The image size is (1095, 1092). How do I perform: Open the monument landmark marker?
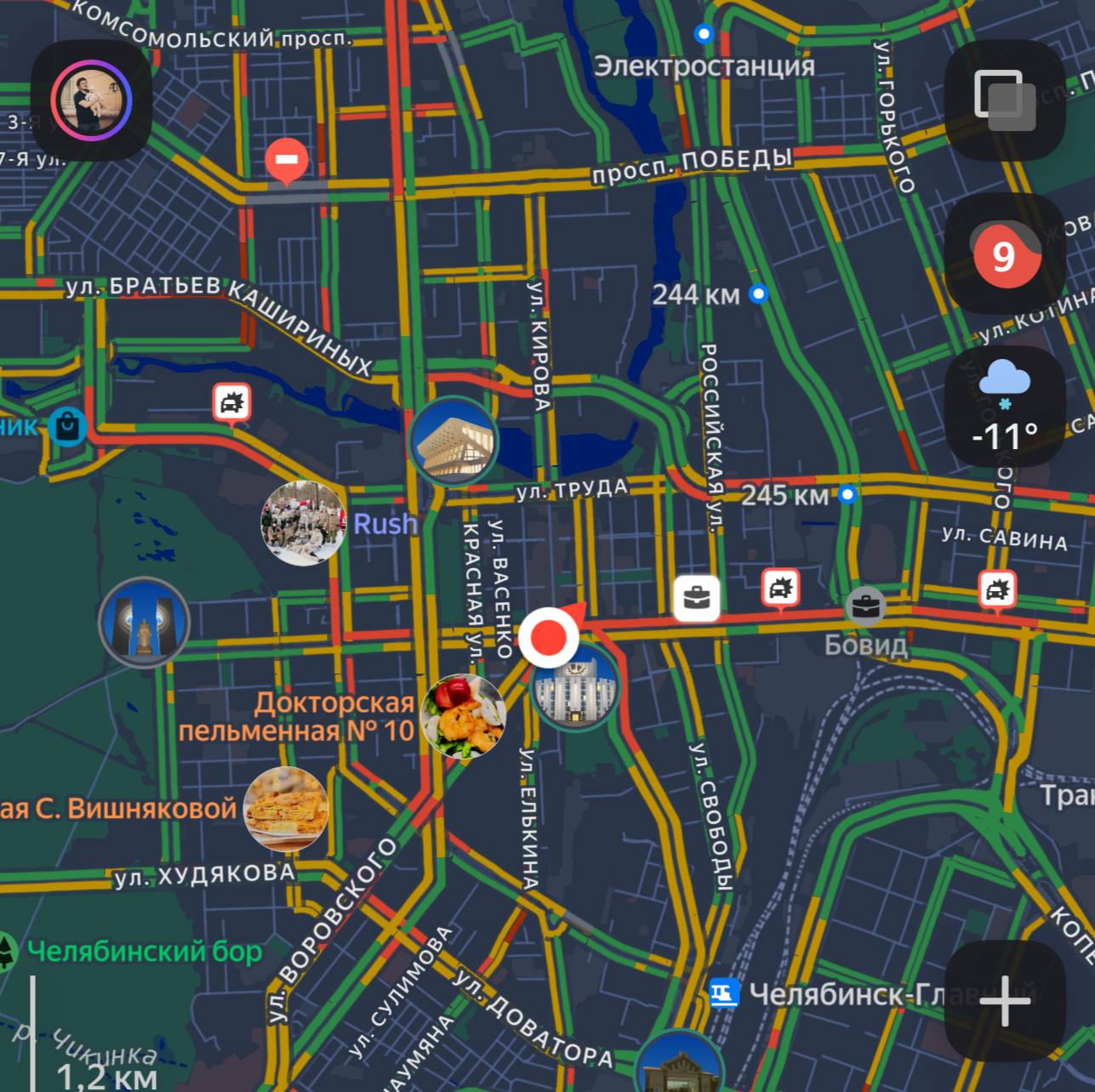(x=145, y=623)
